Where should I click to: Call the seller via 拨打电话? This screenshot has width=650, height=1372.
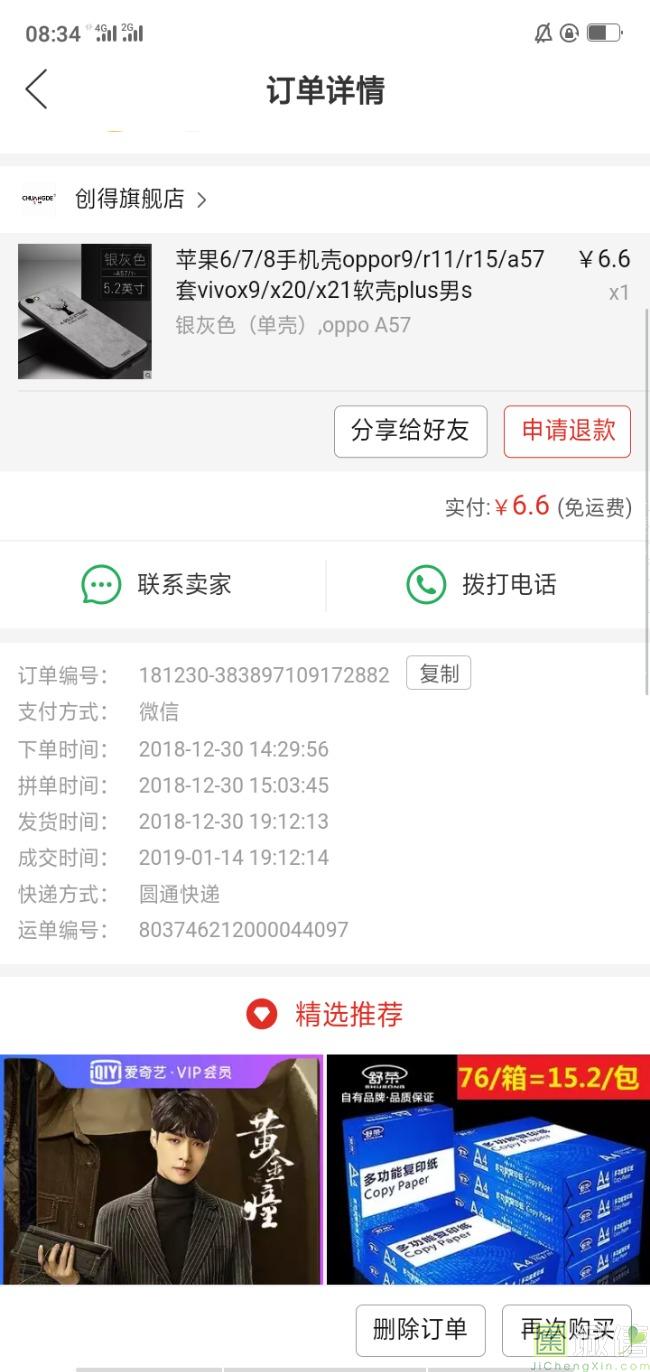pyautogui.click(x=481, y=584)
